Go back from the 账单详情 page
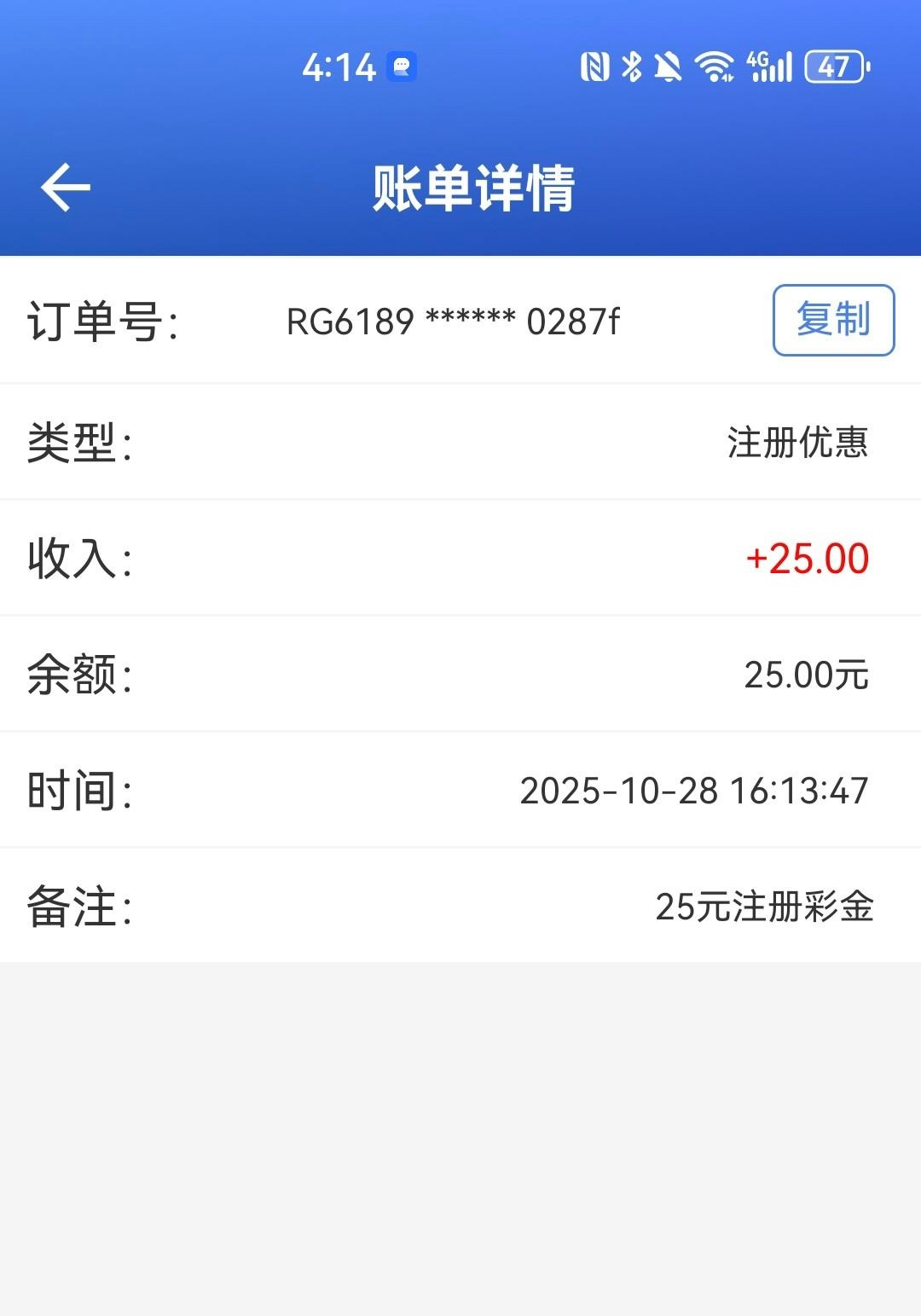Screen dimensions: 921x1316 click(x=65, y=188)
